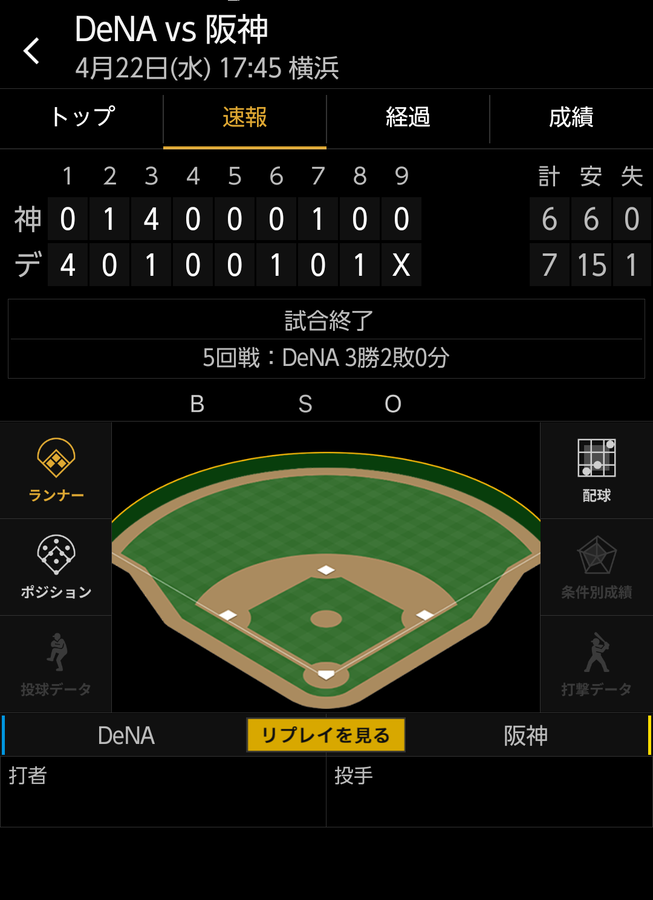Open the 配球 pitch chart
Viewport: 653px width, 900px height.
point(597,470)
